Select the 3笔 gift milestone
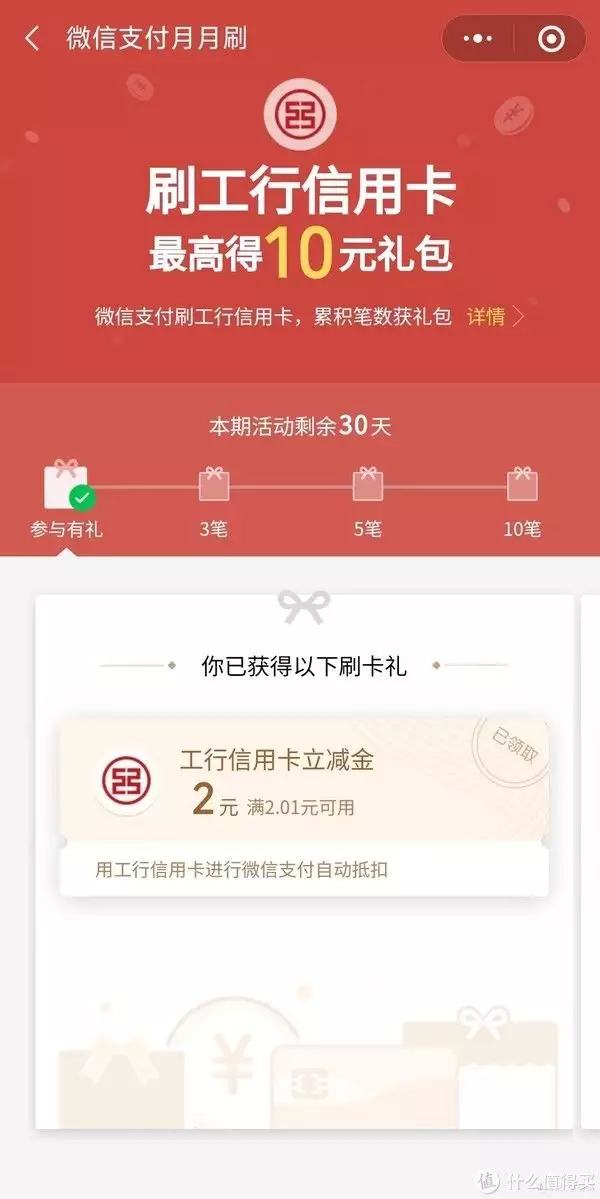 tap(213, 498)
